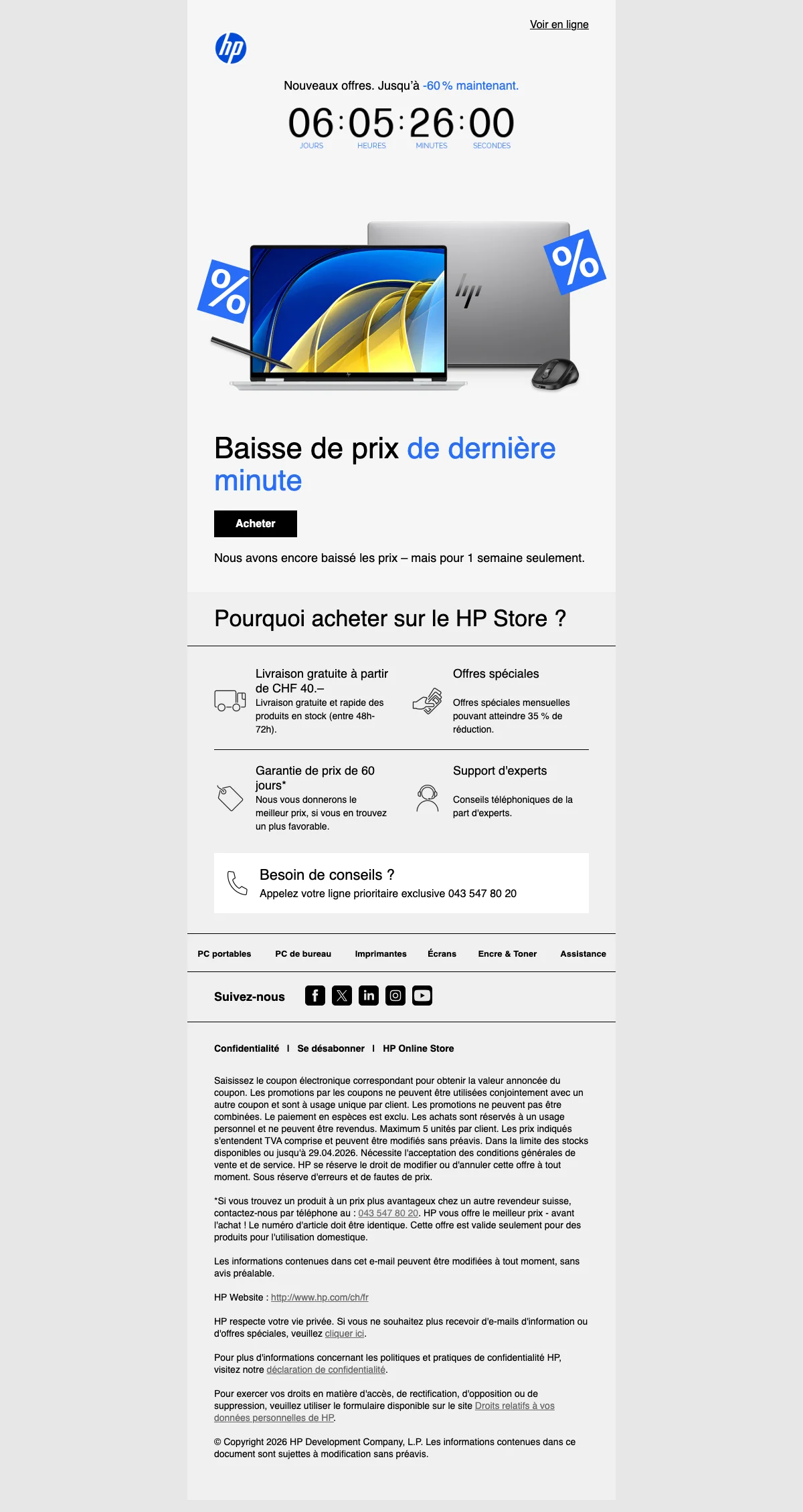Call the 043 547 80 20 link in the fine print
Viewport: 803px width, 1512px height.
(x=388, y=1213)
